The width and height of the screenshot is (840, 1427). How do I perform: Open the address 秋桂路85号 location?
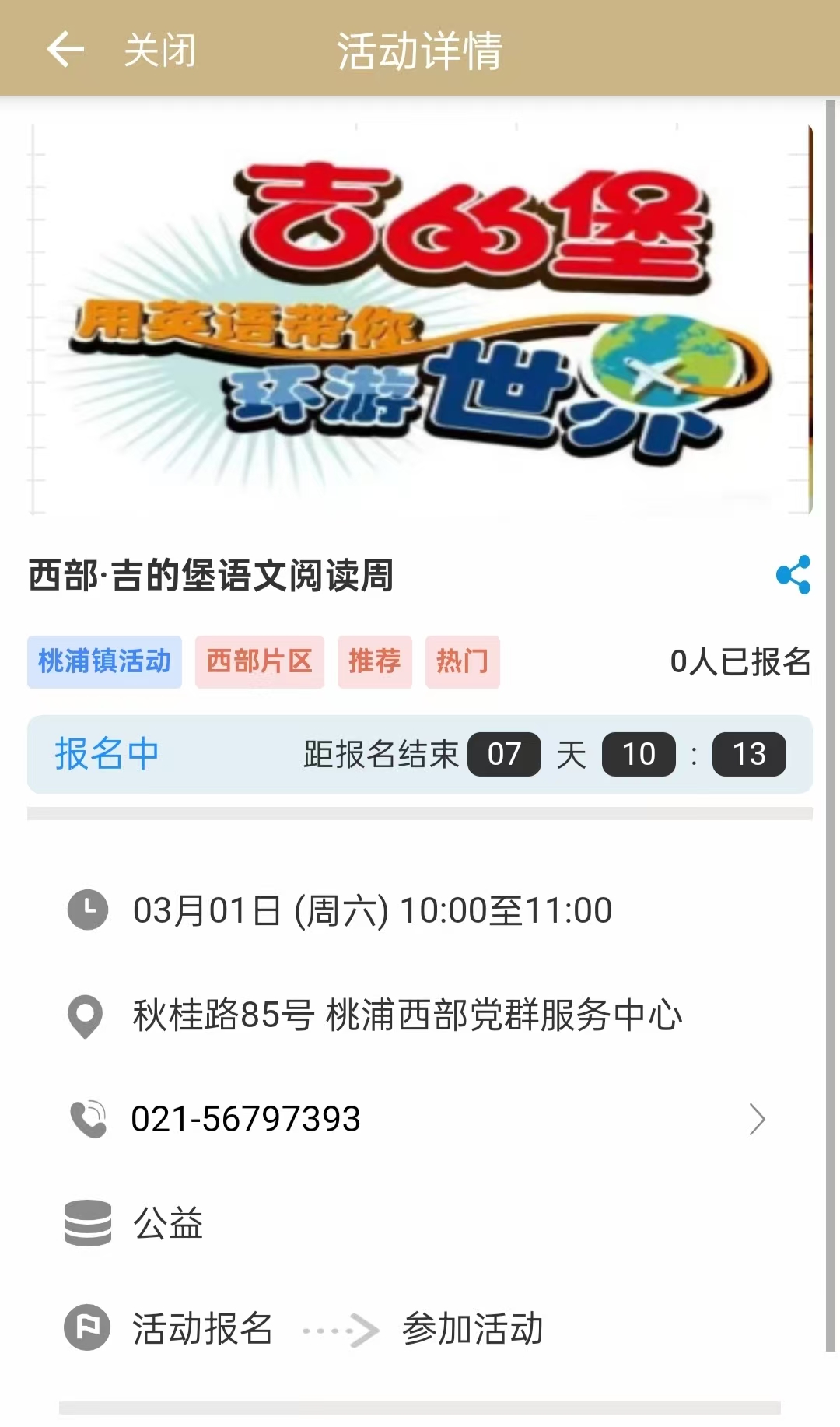[x=407, y=1015]
